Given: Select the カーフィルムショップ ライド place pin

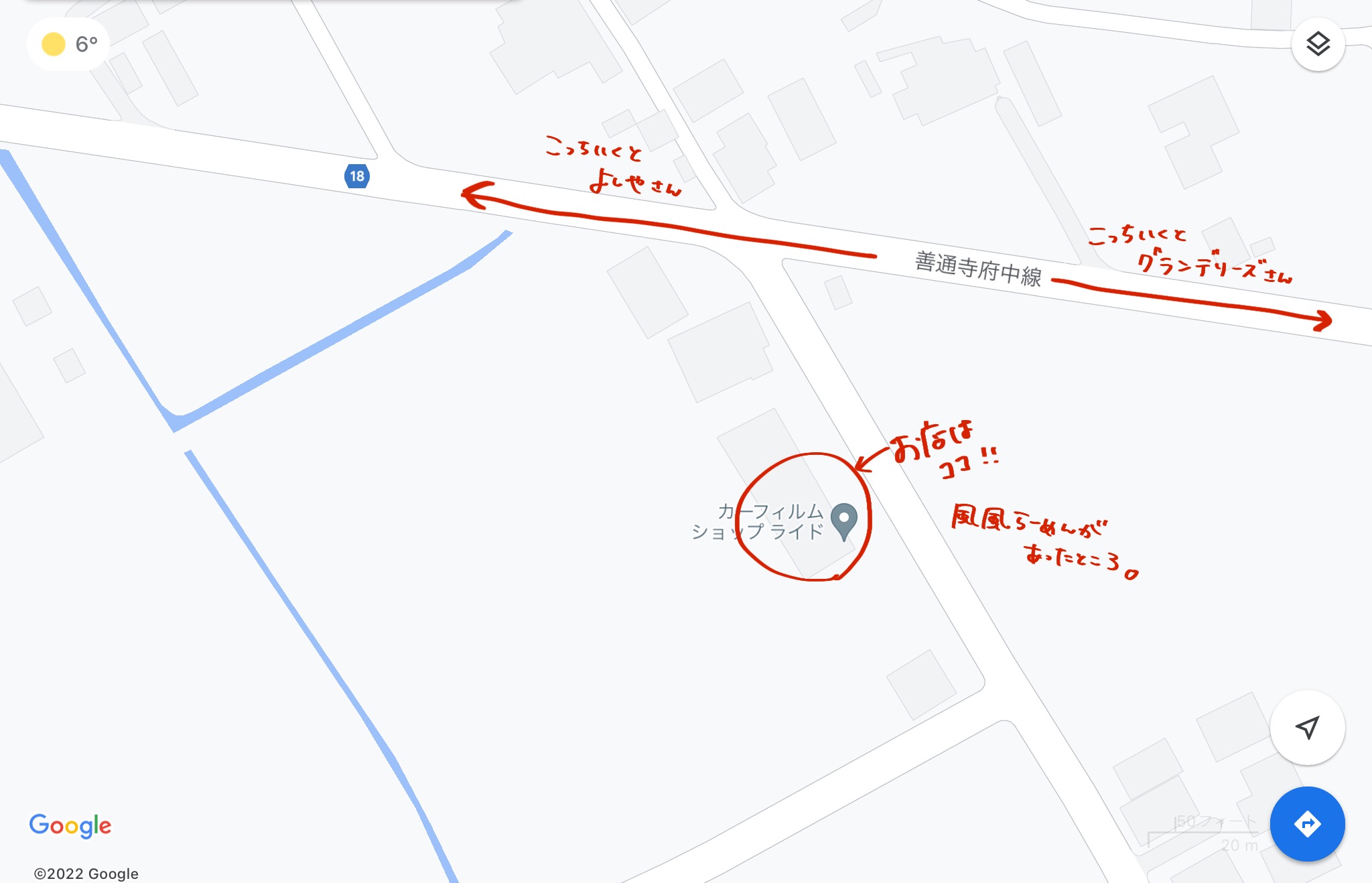Looking at the screenshot, I should (844, 520).
